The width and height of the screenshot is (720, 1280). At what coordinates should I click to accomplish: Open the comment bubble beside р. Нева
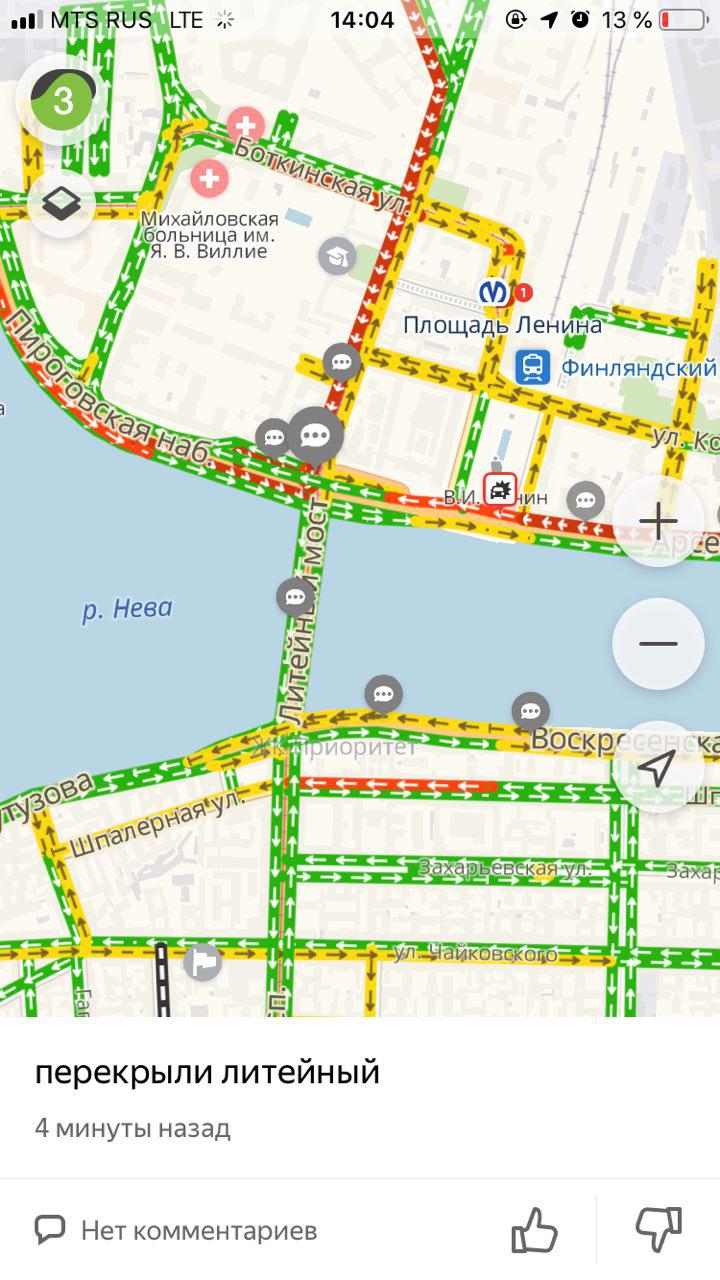tap(295, 597)
